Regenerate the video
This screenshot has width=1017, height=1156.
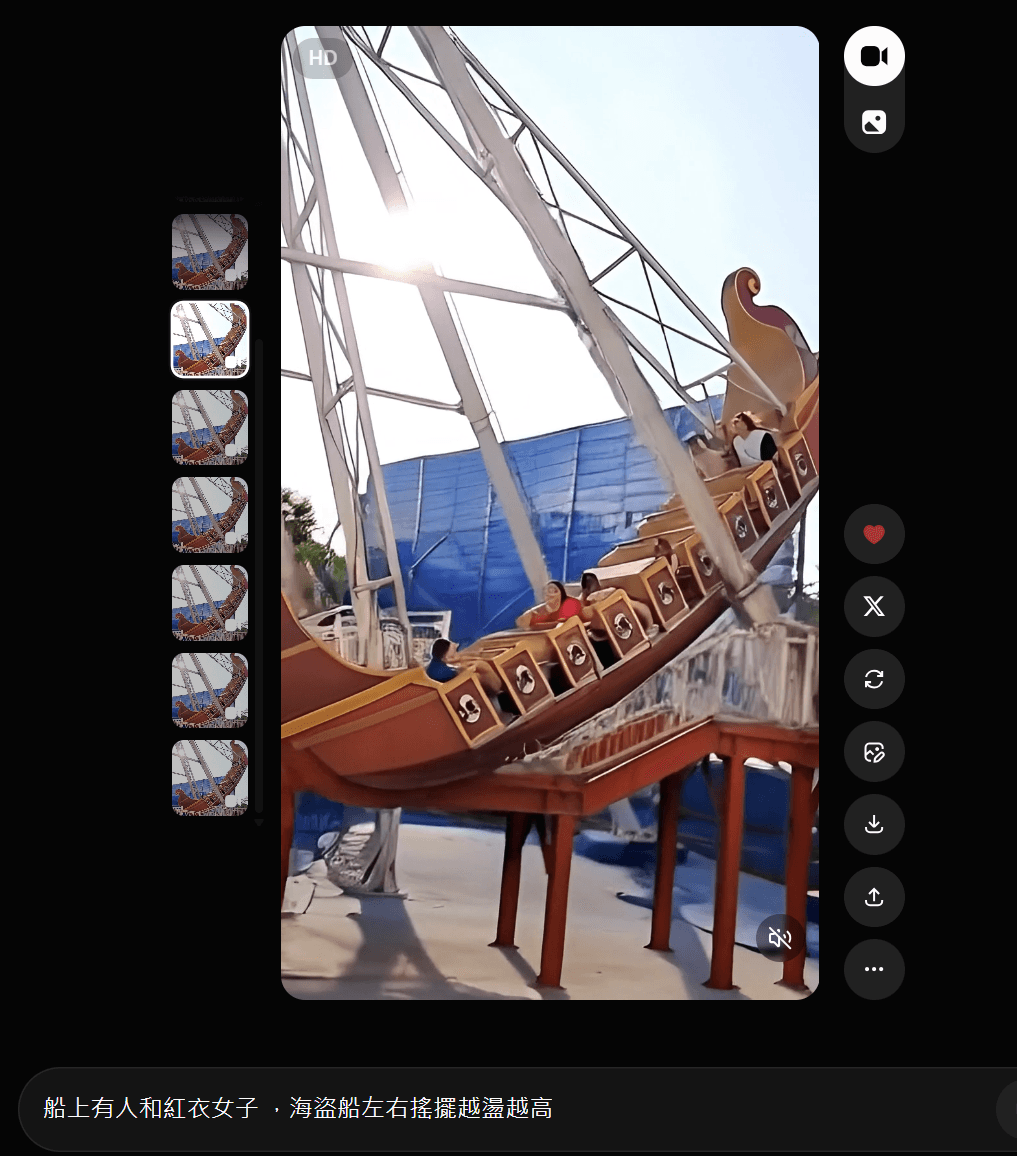tap(874, 679)
